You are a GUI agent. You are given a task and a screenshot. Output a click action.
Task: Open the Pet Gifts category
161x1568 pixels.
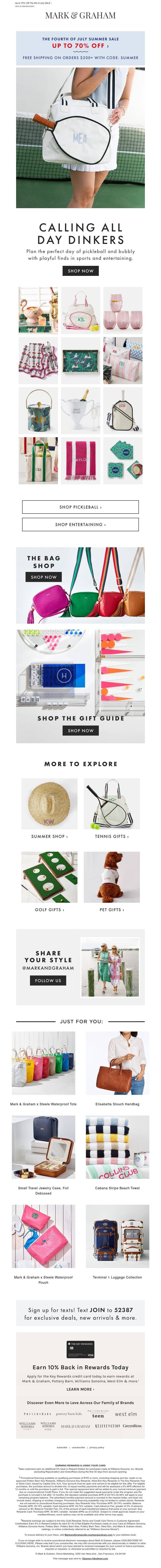pyautogui.click(x=112, y=909)
